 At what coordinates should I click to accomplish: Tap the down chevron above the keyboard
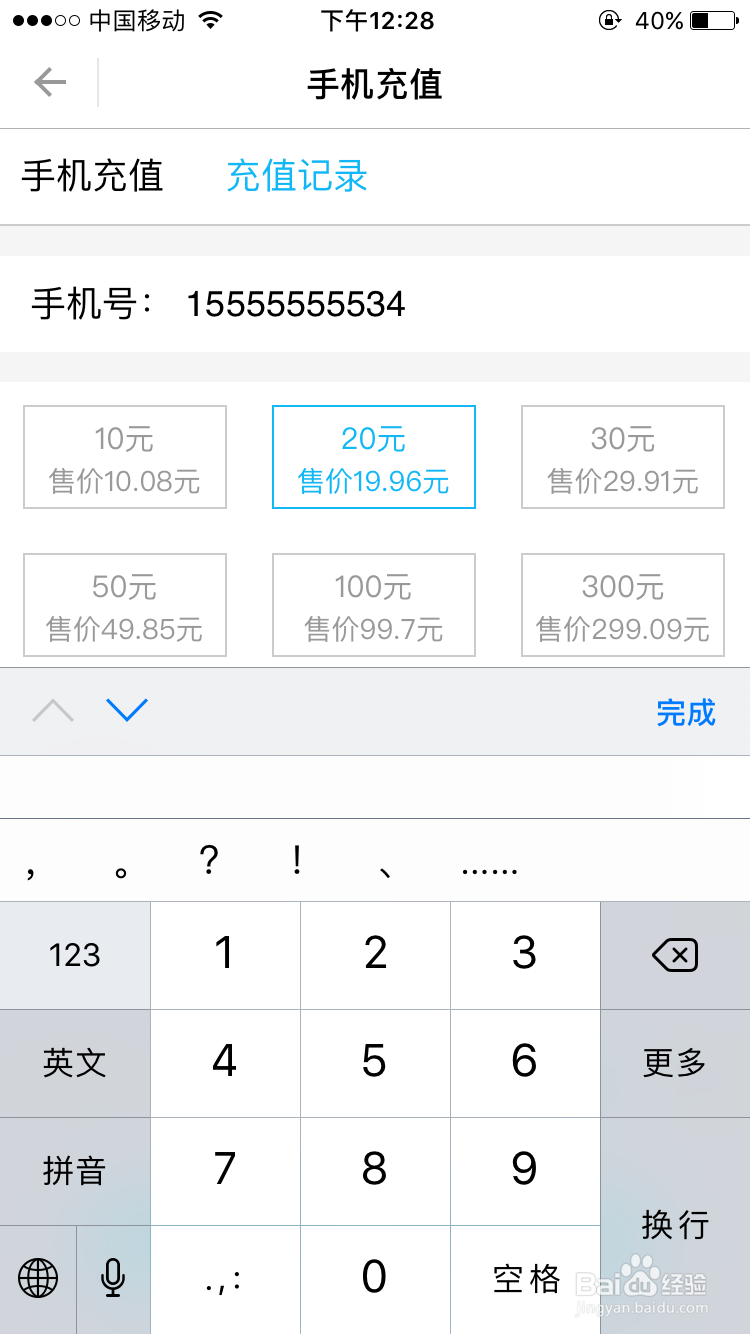[127, 711]
